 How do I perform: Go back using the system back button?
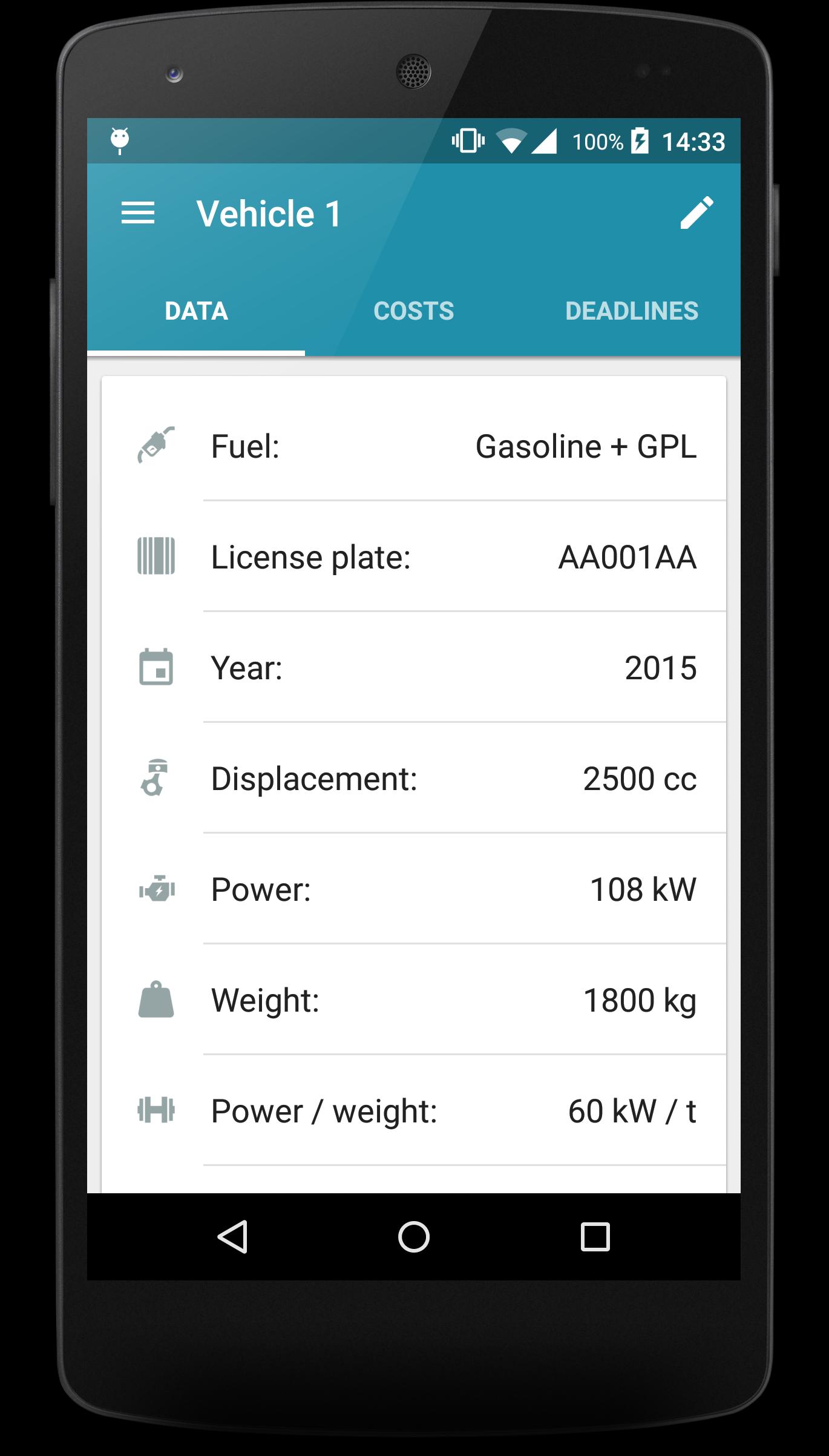click(232, 1236)
